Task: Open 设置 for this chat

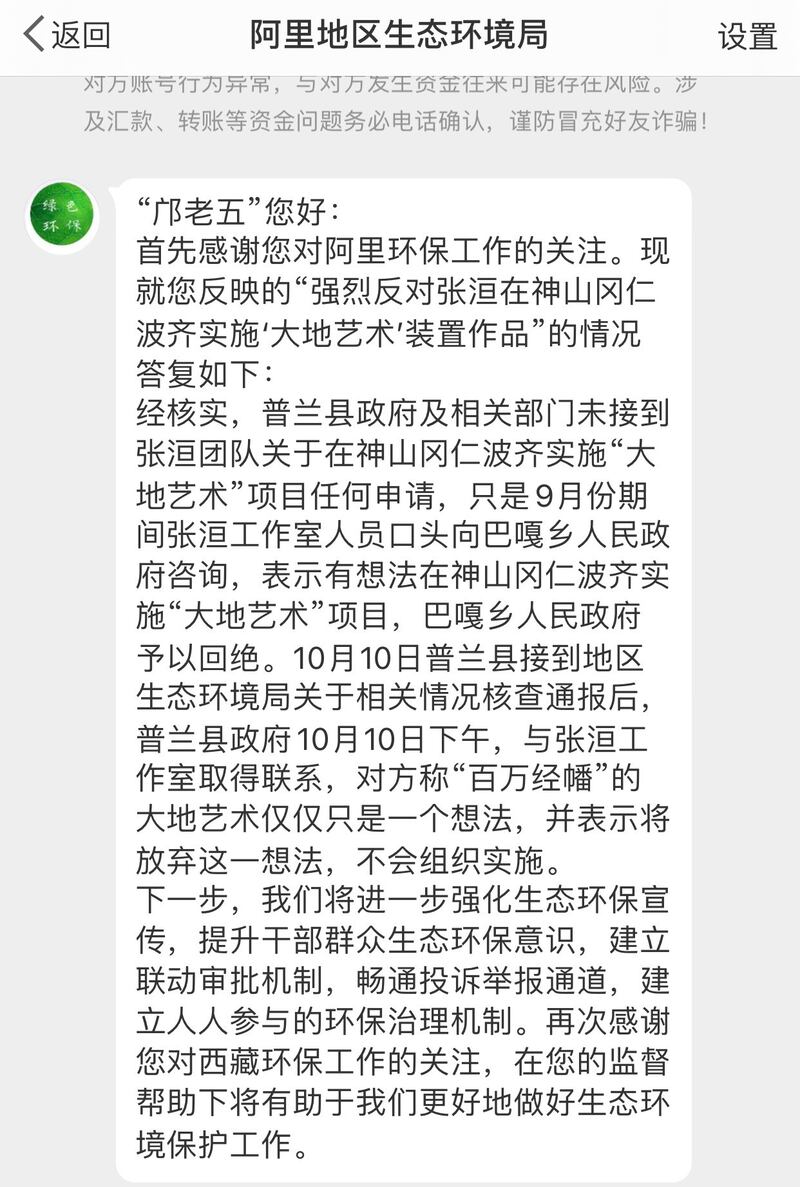Action: click(747, 37)
